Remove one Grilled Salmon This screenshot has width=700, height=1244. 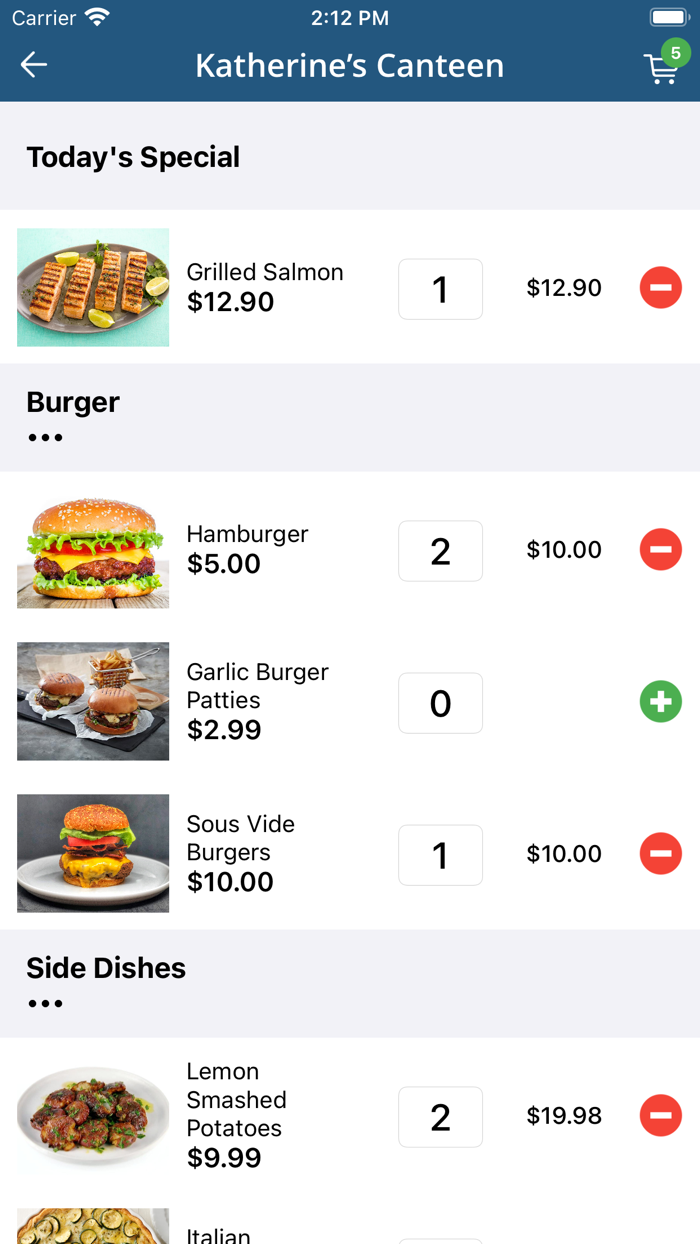[x=660, y=288]
